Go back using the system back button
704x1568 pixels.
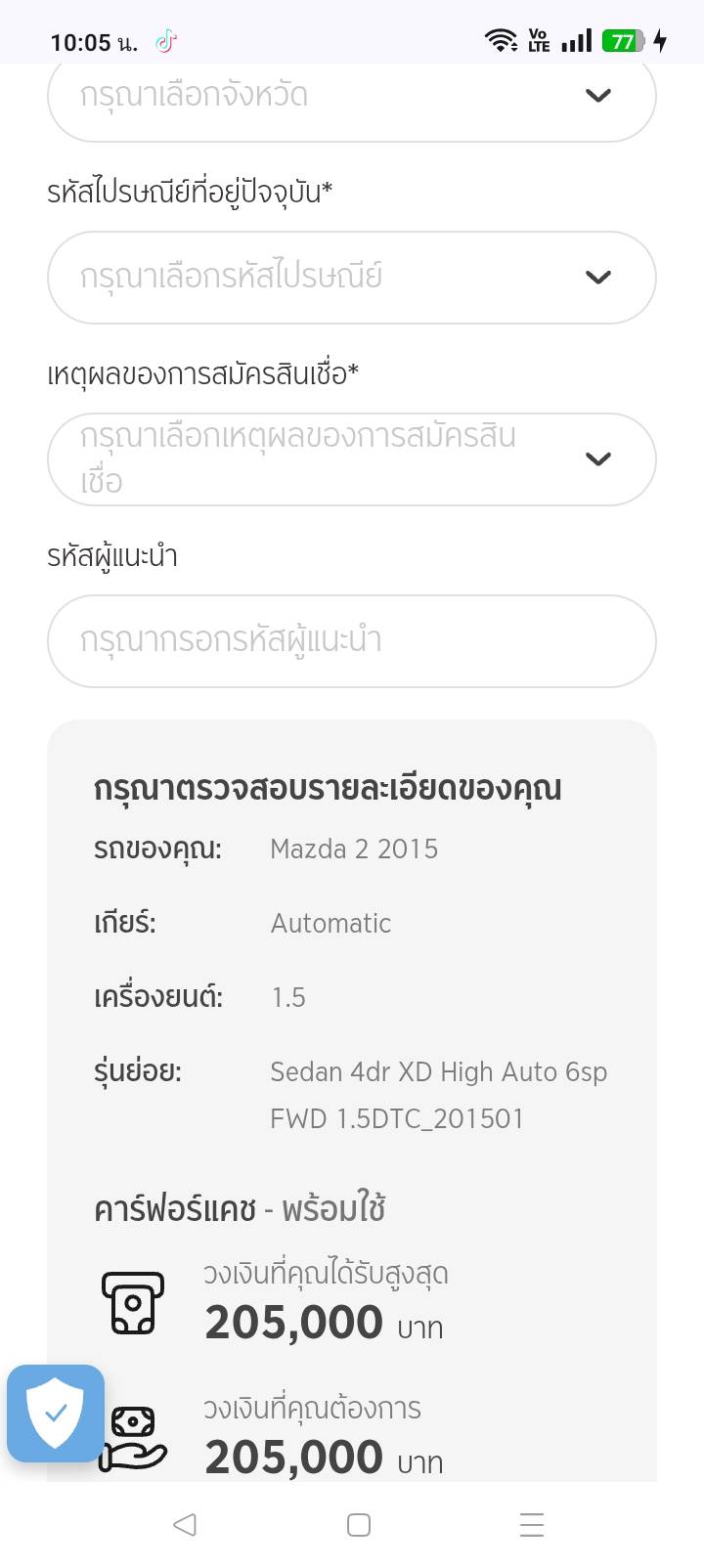pyautogui.click(x=184, y=1524)
